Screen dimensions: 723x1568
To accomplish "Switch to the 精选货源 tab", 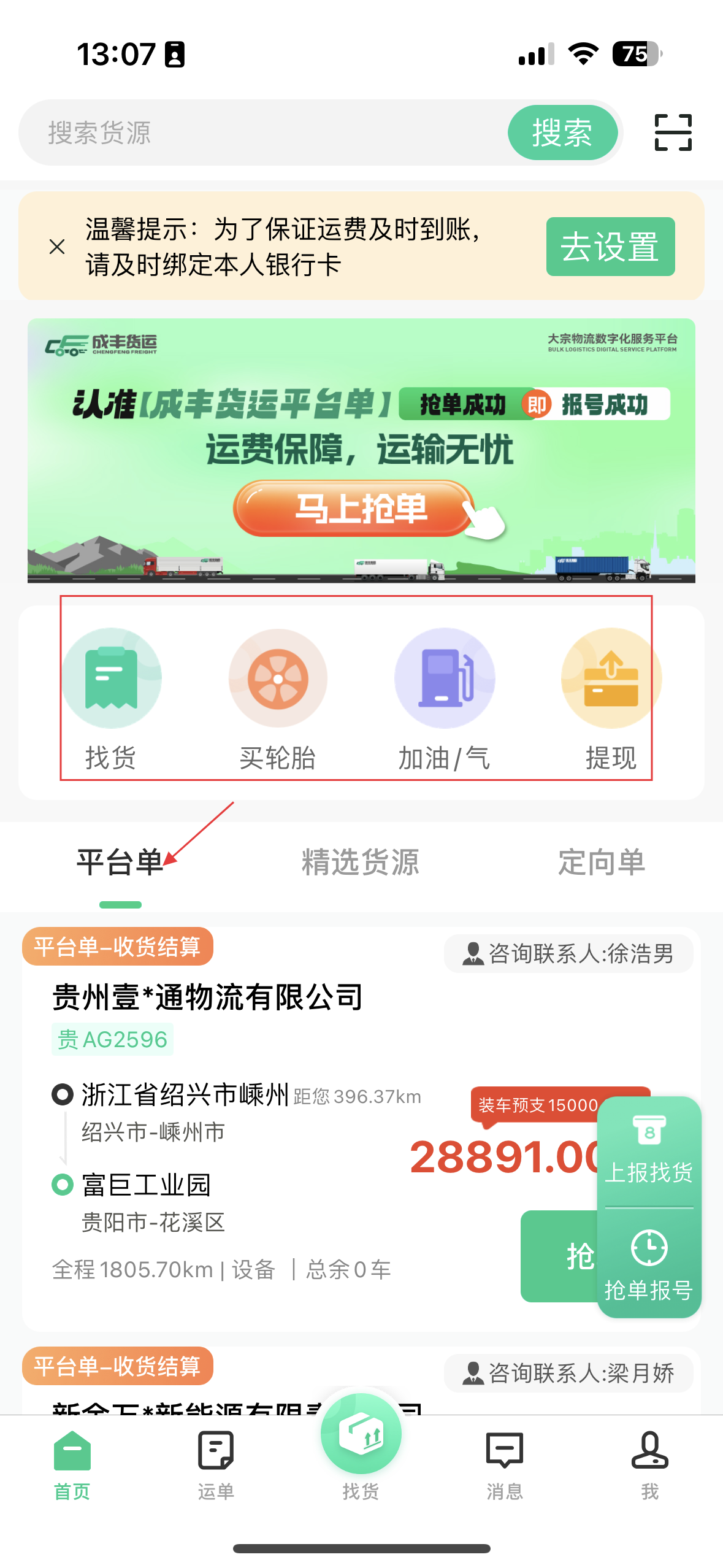I will [x=361, y=863].
